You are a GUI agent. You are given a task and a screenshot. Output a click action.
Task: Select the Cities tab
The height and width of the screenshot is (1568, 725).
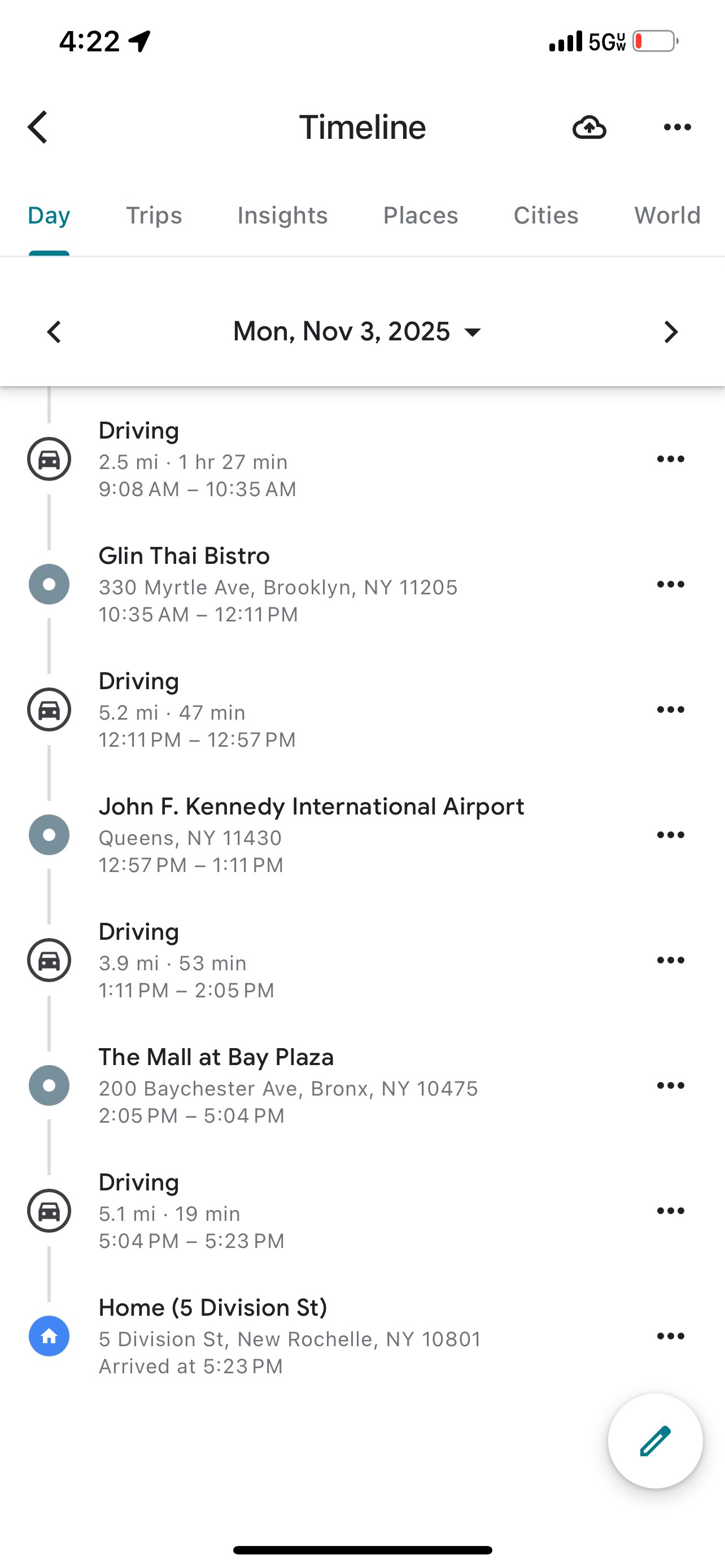pos(545,216)
